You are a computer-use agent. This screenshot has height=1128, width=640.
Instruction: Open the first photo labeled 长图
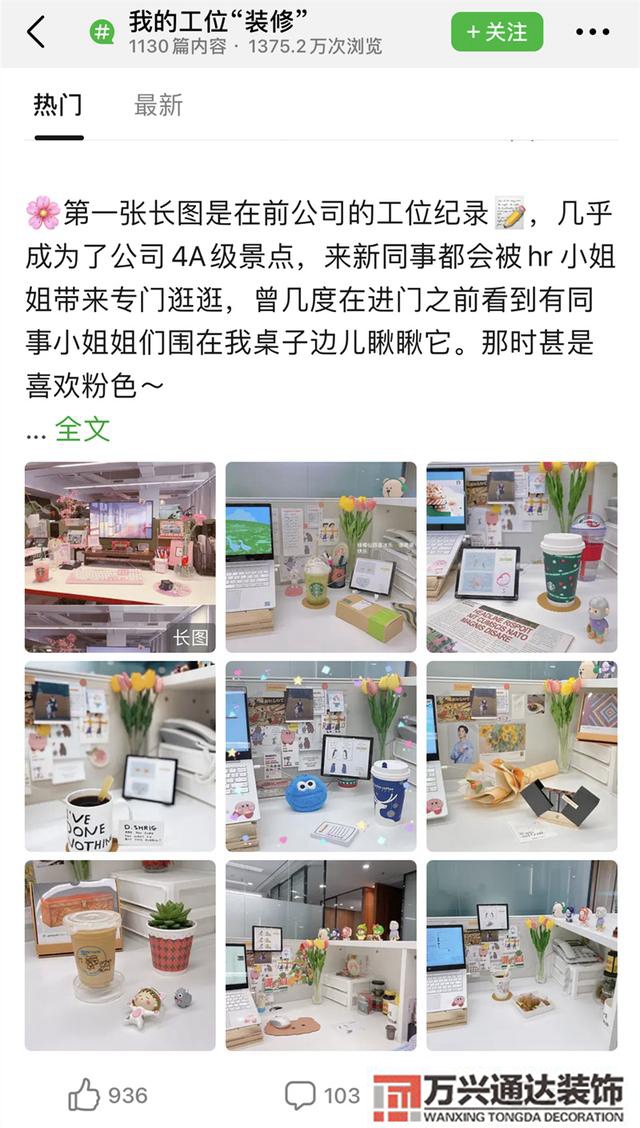pyautogui.click(x=120, y=557)
